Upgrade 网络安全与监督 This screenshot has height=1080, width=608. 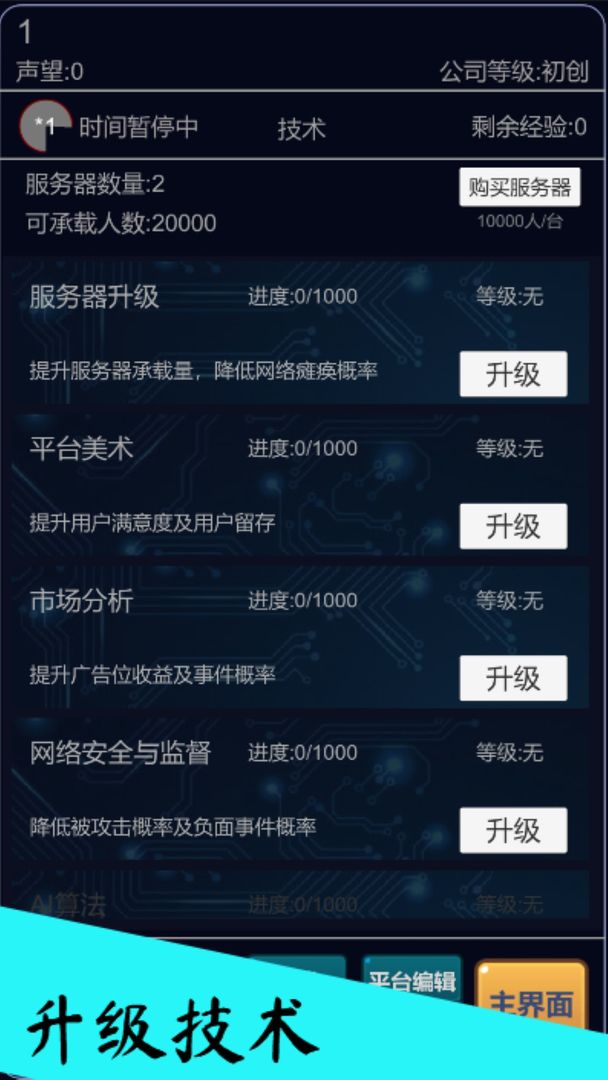[x=513, y=830]
